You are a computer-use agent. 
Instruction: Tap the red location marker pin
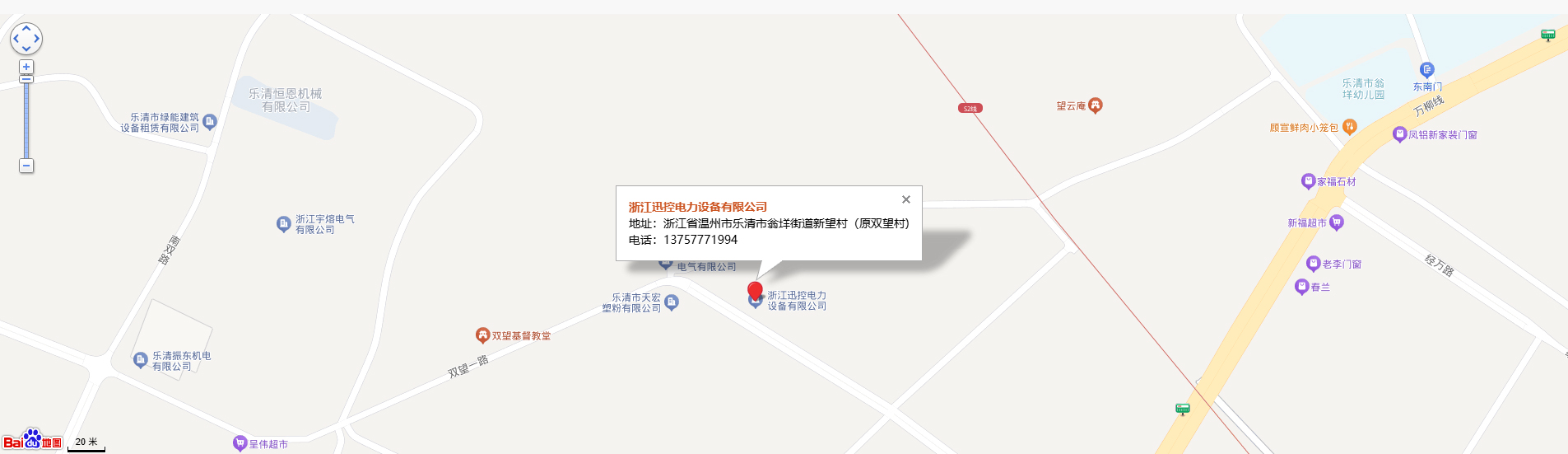point(755,290)
